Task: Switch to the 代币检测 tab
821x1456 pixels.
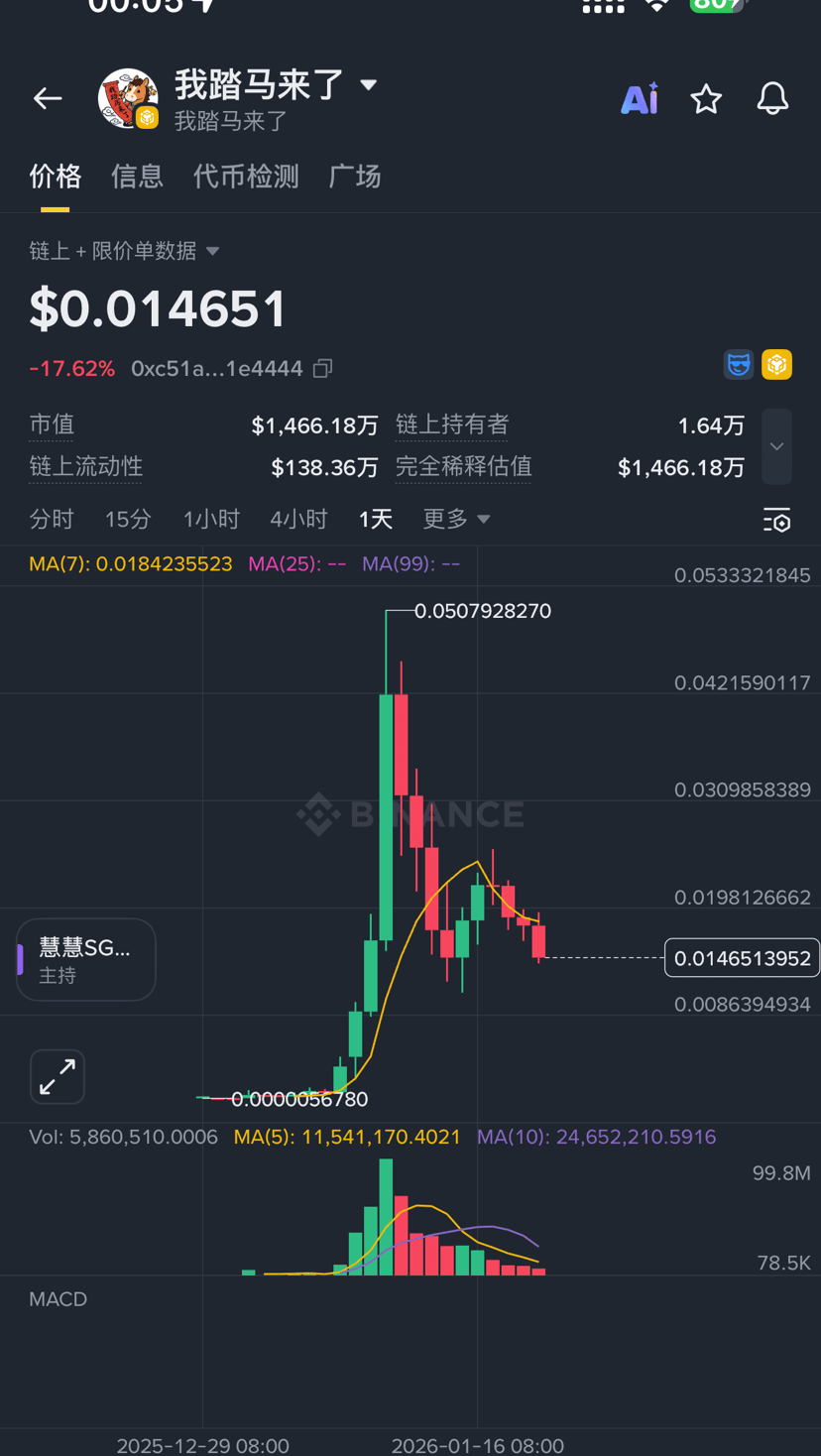Action: coord(246,177)
